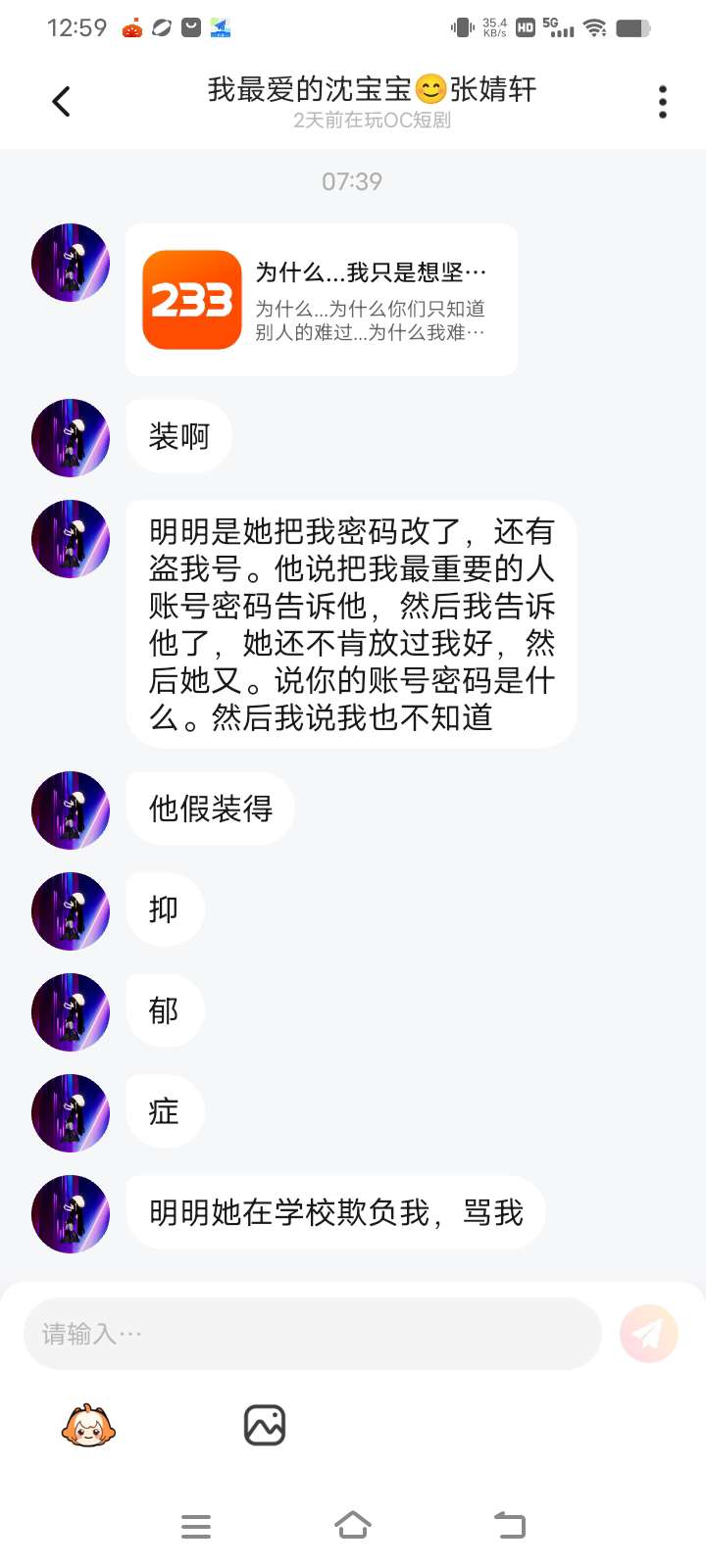Send the message with the paper plane

[648, 1334]
